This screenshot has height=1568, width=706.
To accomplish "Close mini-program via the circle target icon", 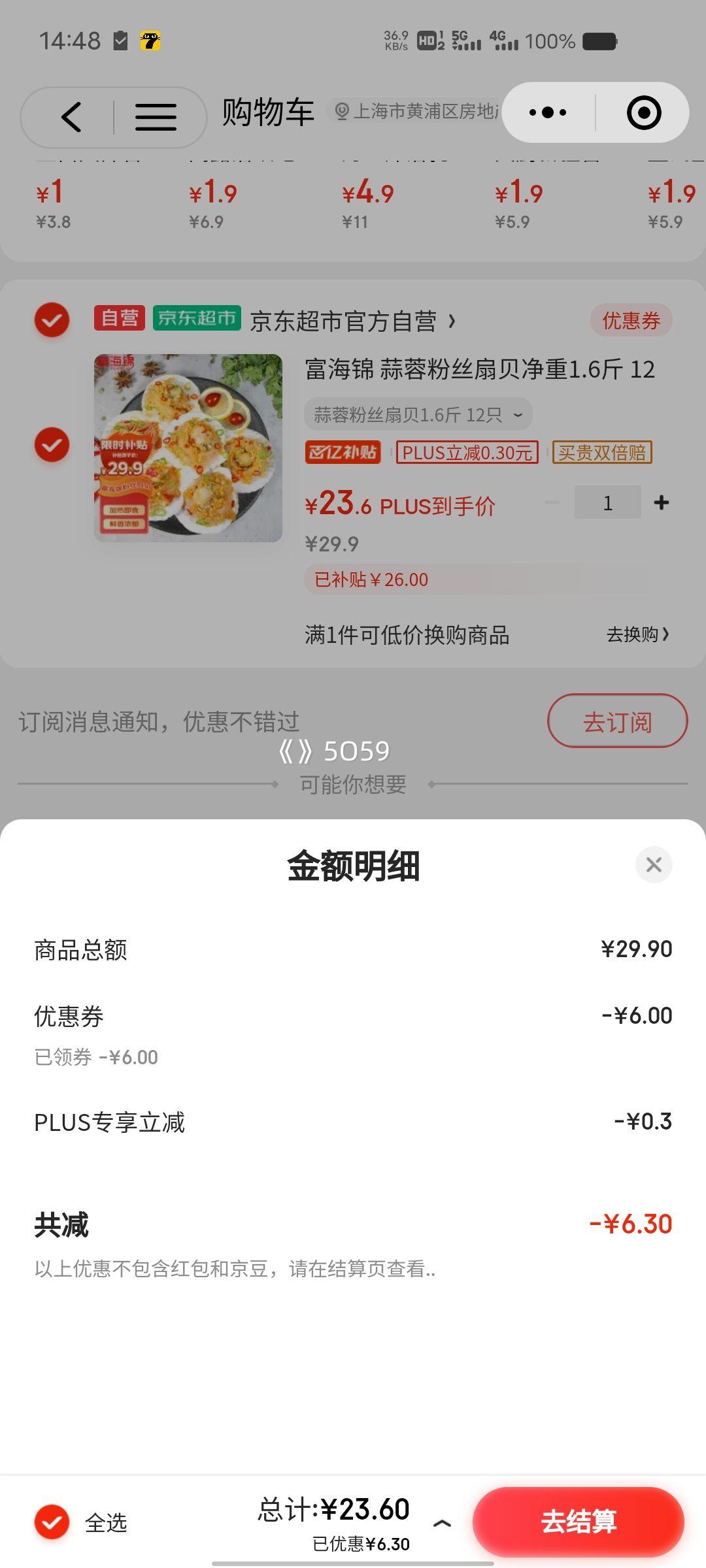I will pos(644,112).
